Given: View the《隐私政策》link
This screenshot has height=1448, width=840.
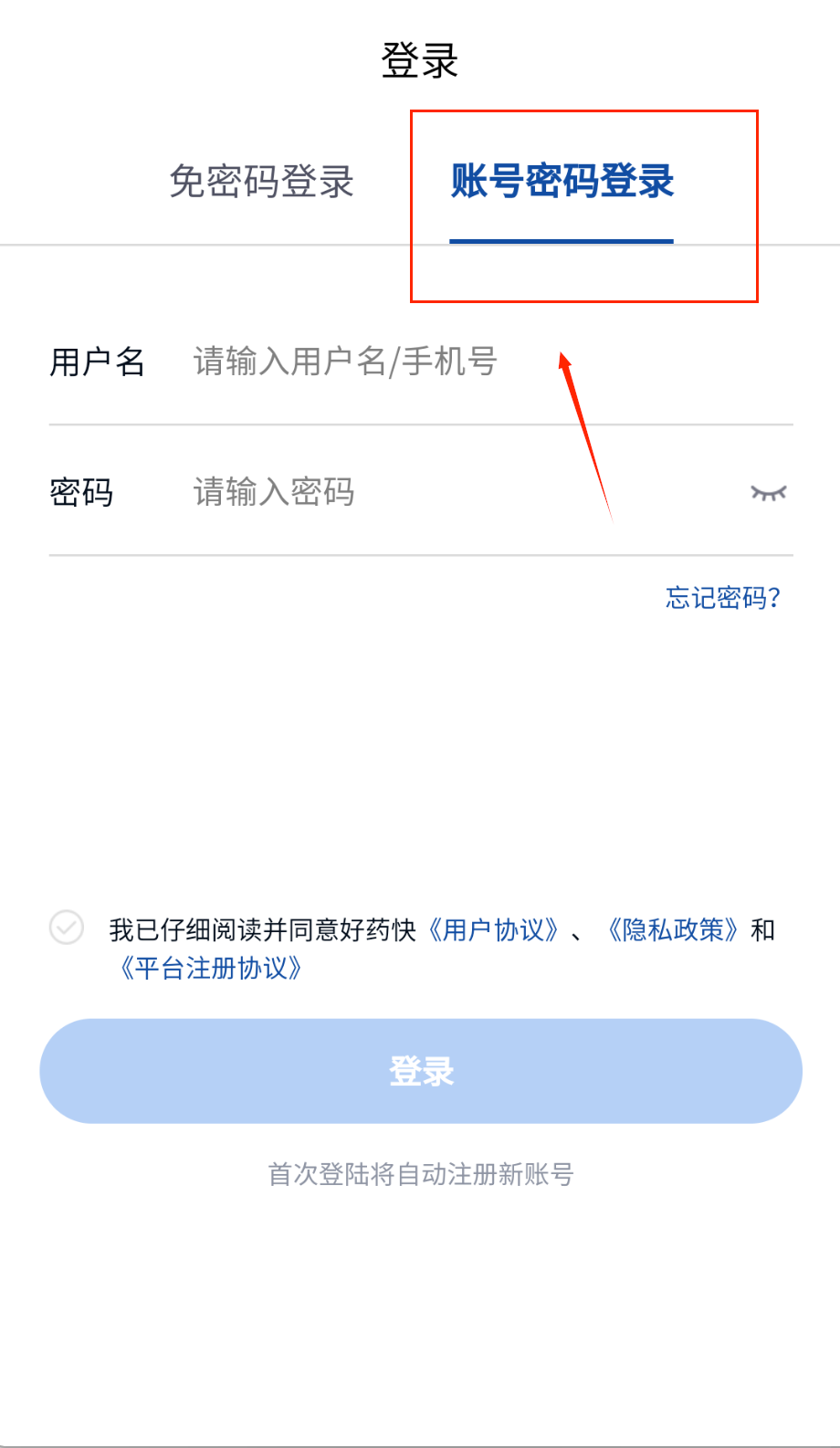Looking at the screenshot, I should 673,930.
